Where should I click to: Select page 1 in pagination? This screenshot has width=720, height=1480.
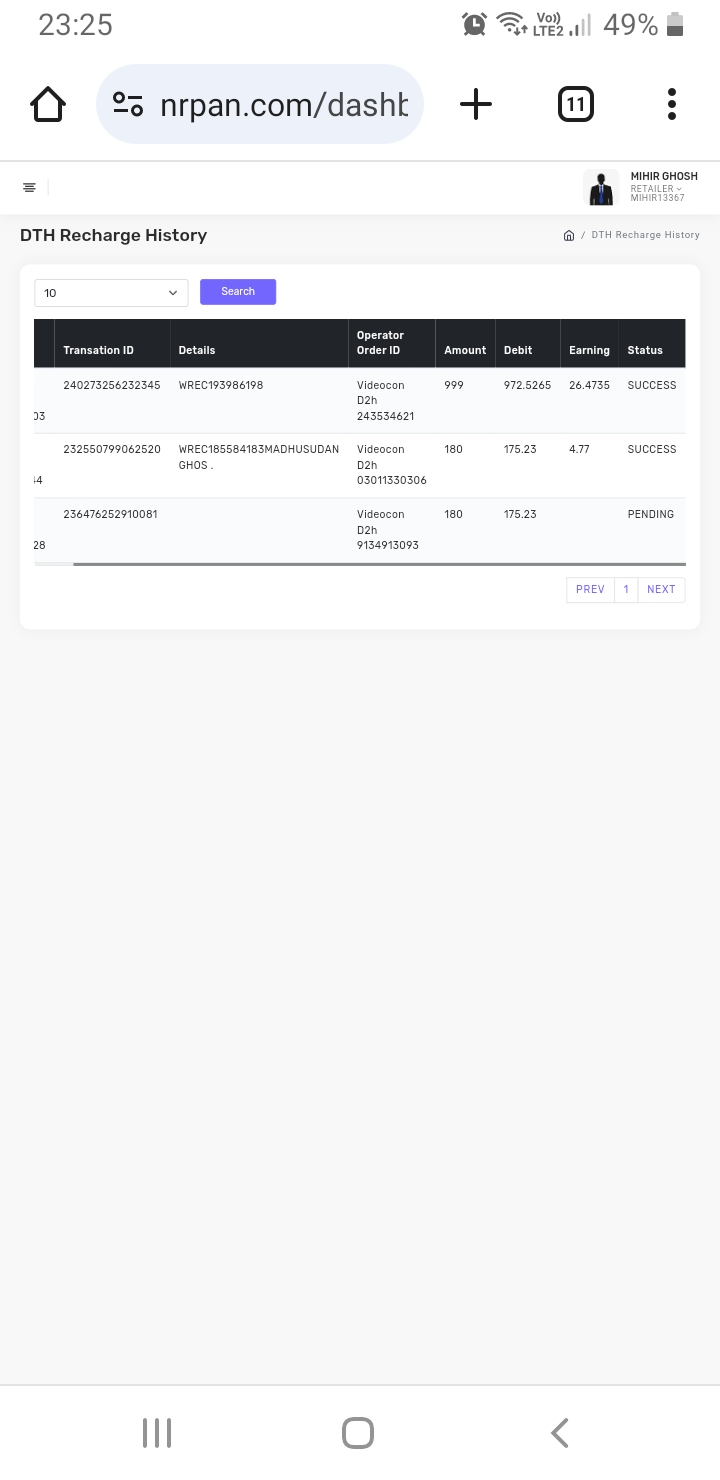pyautogui.click(x=626, y=590)
